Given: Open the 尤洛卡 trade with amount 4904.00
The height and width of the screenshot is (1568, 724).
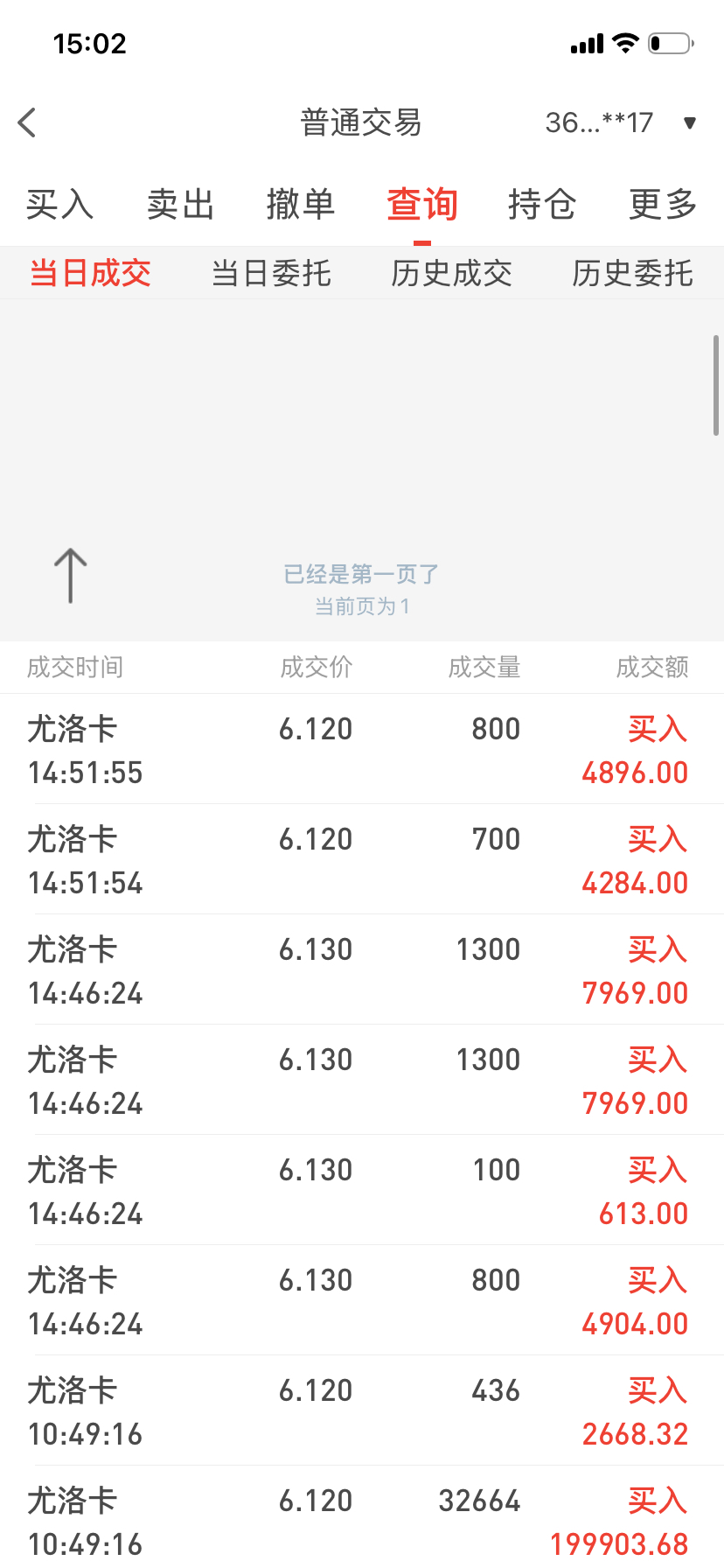Looking at the screenshot, I should [x=362, y=1300].
